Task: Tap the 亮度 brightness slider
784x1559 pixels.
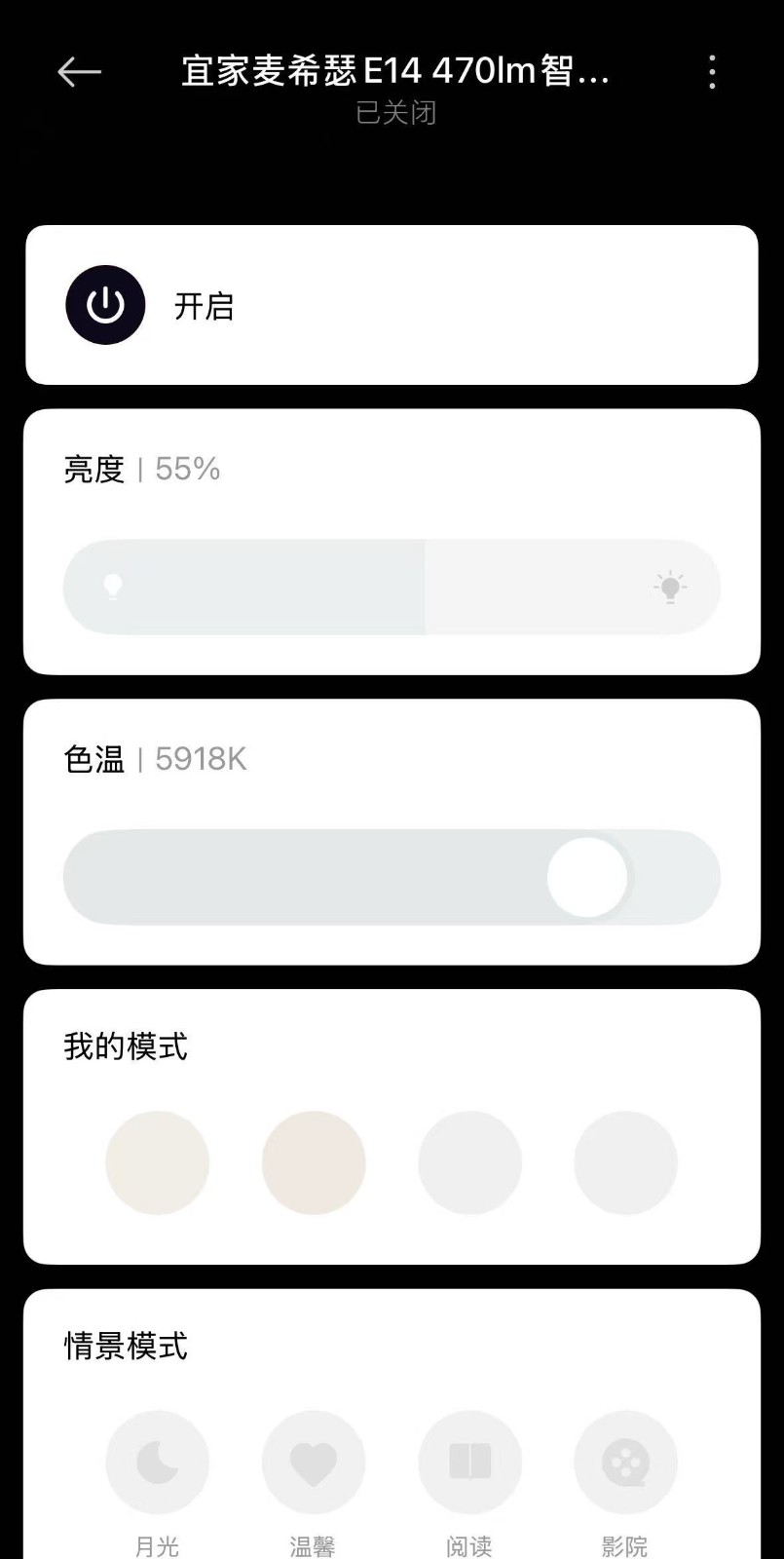Action: coord(392,587)
